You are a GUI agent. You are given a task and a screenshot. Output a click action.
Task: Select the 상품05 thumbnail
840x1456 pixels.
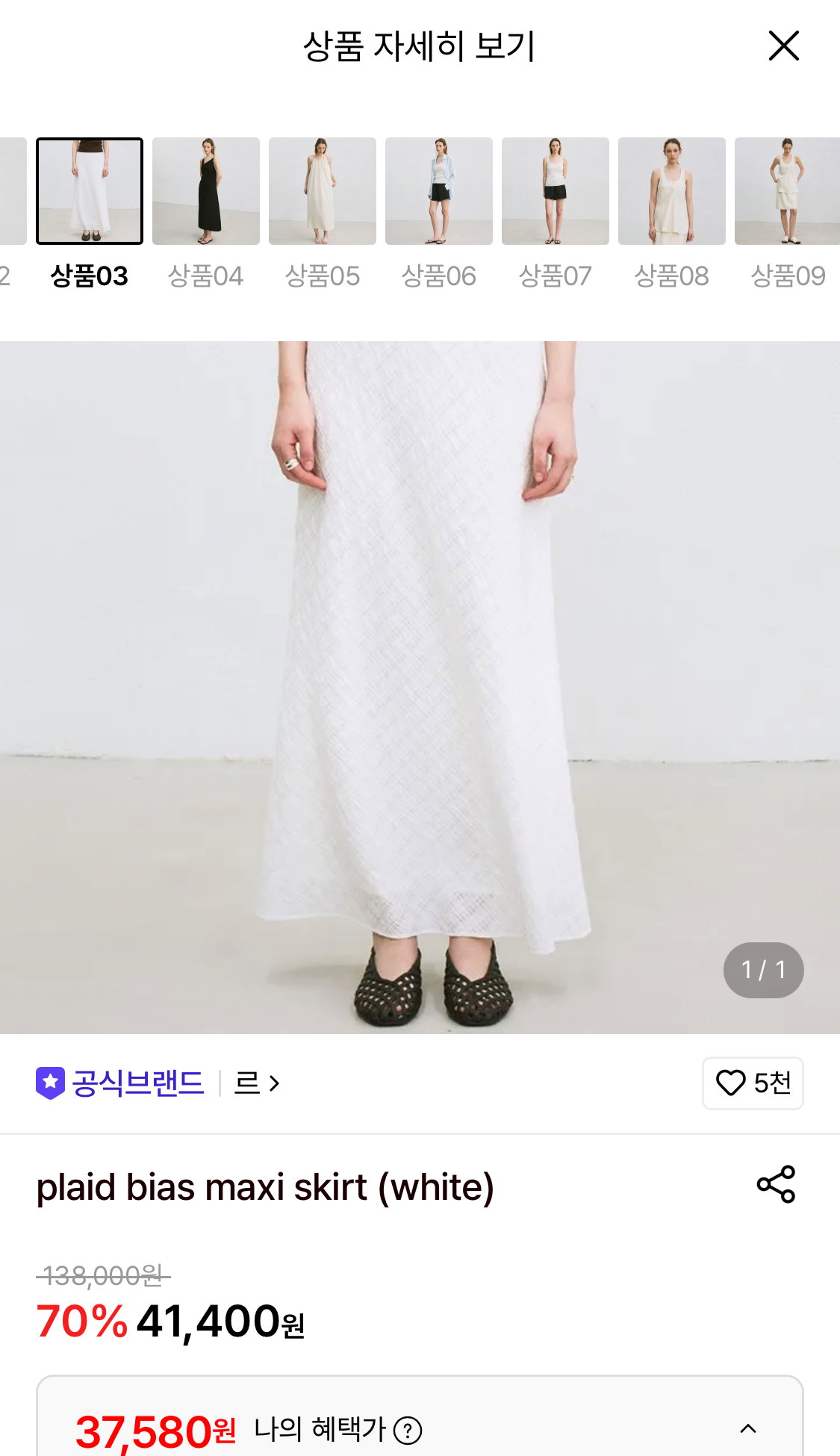click(323, 191)
